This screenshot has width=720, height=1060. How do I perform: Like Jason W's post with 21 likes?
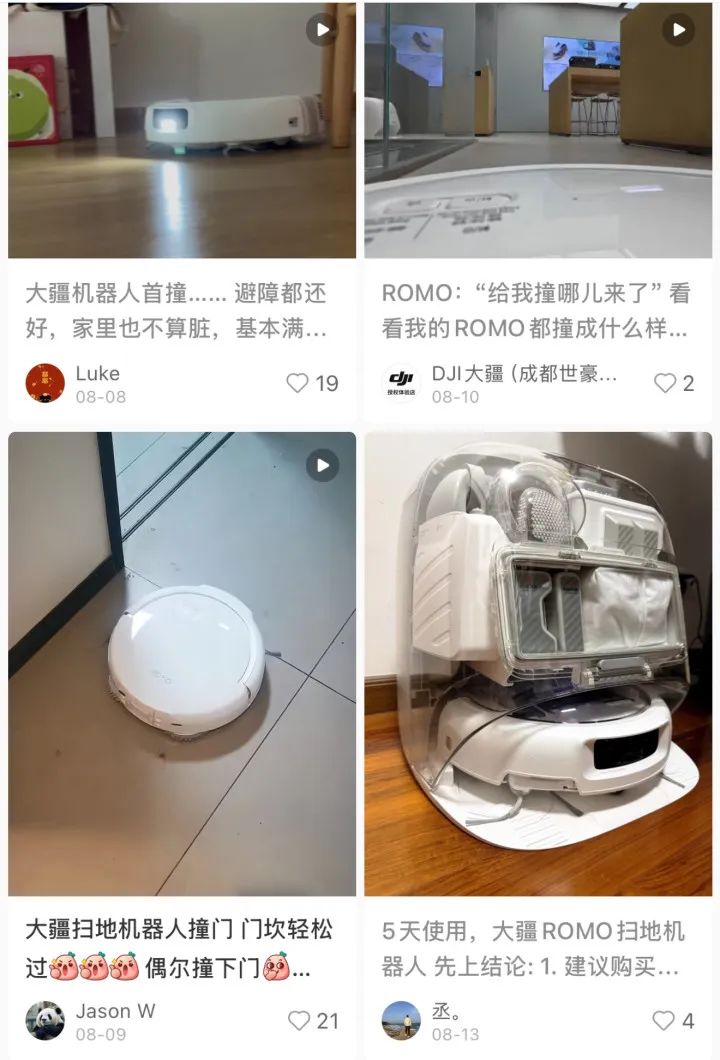click(298, 1020)
